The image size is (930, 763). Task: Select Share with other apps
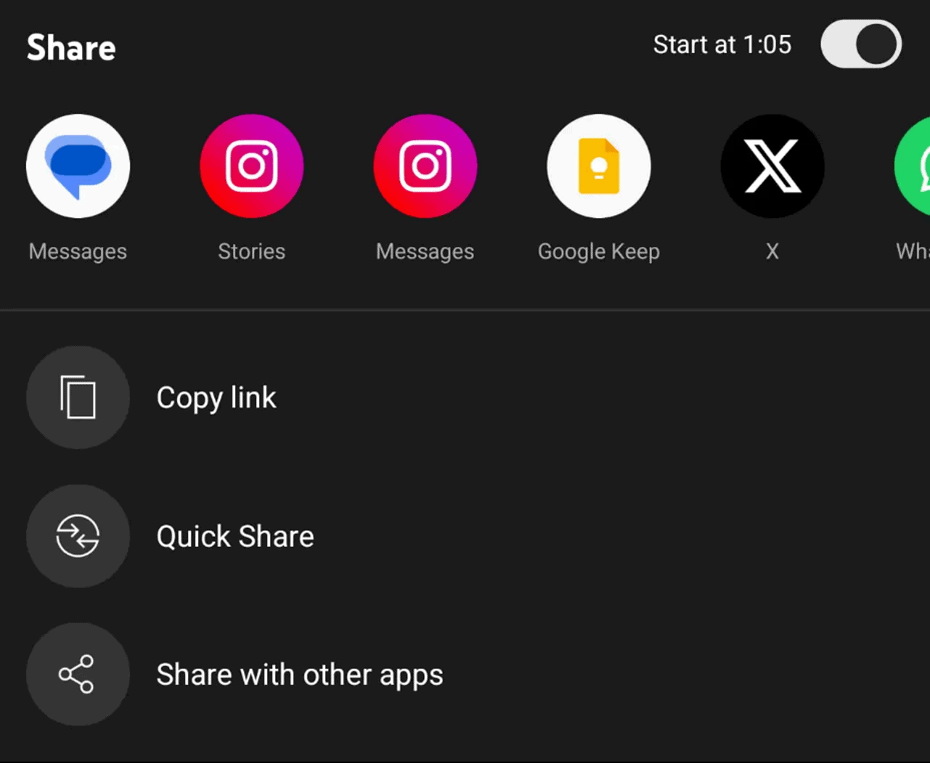click(298, 675)
